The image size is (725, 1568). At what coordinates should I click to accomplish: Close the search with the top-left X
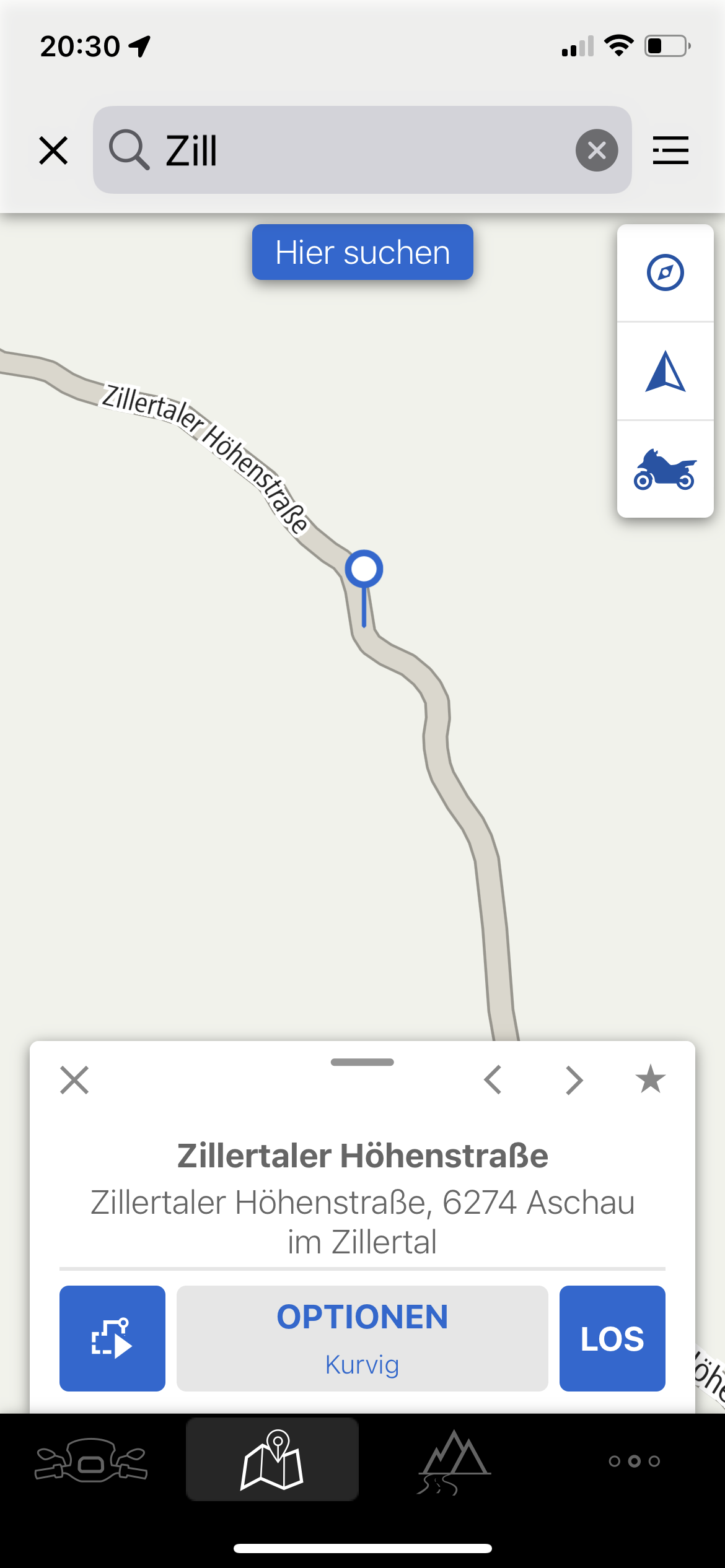(x=53, y=150)
